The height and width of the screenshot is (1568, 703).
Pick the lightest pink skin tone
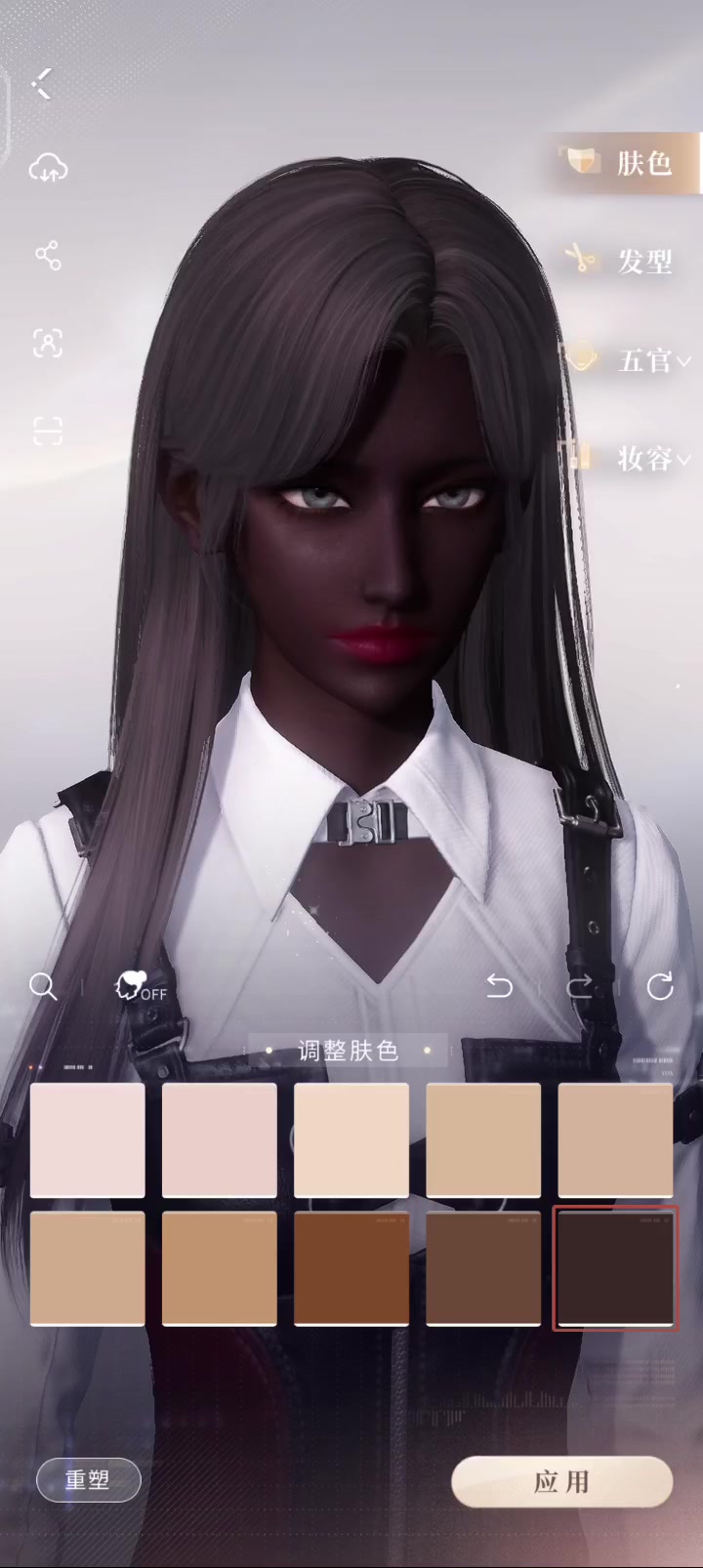pos(88,1139)
